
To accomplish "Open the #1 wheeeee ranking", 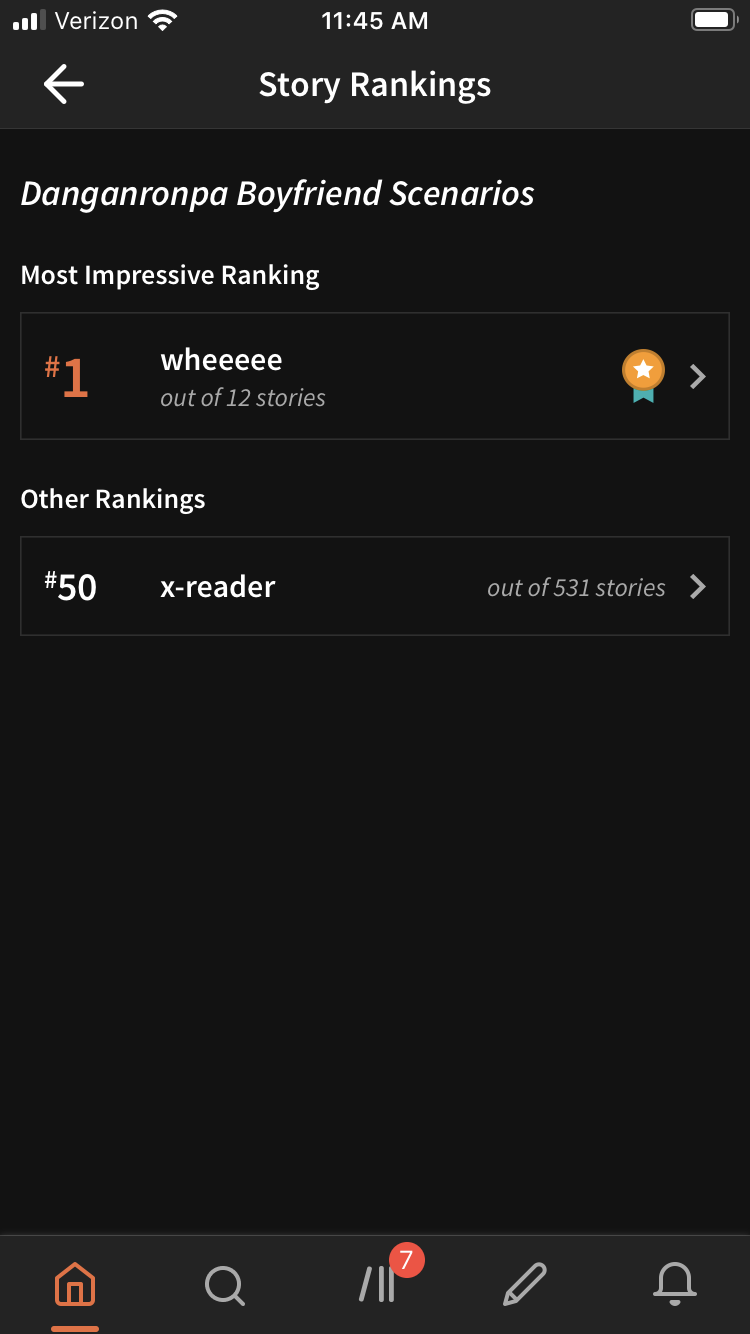I will (x=375, y=376).
